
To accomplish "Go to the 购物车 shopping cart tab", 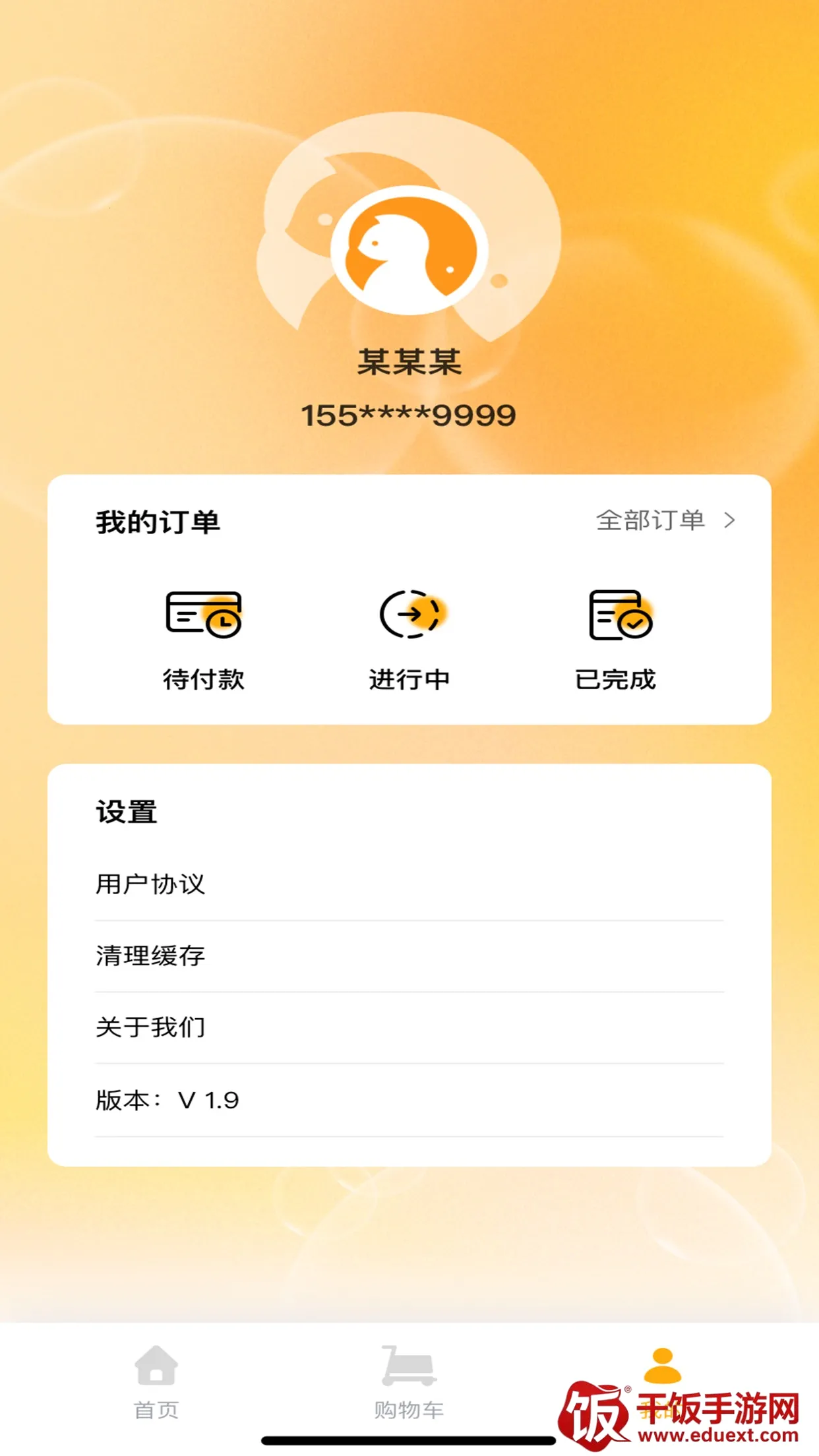I will pyautogui.click(x=409, y=1381).
